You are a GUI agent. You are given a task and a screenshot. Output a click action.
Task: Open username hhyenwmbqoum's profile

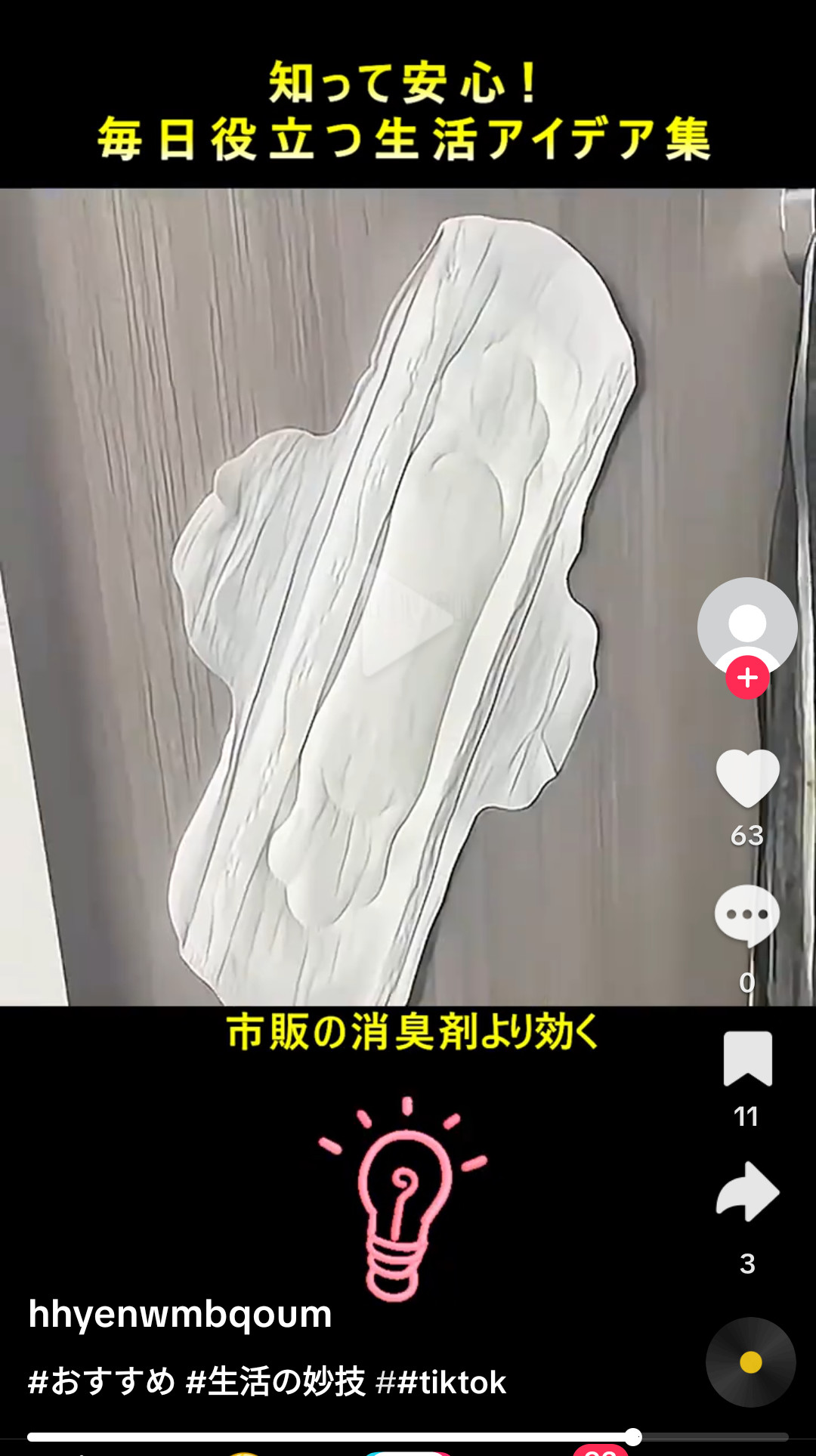click(x=180, y=1314)
